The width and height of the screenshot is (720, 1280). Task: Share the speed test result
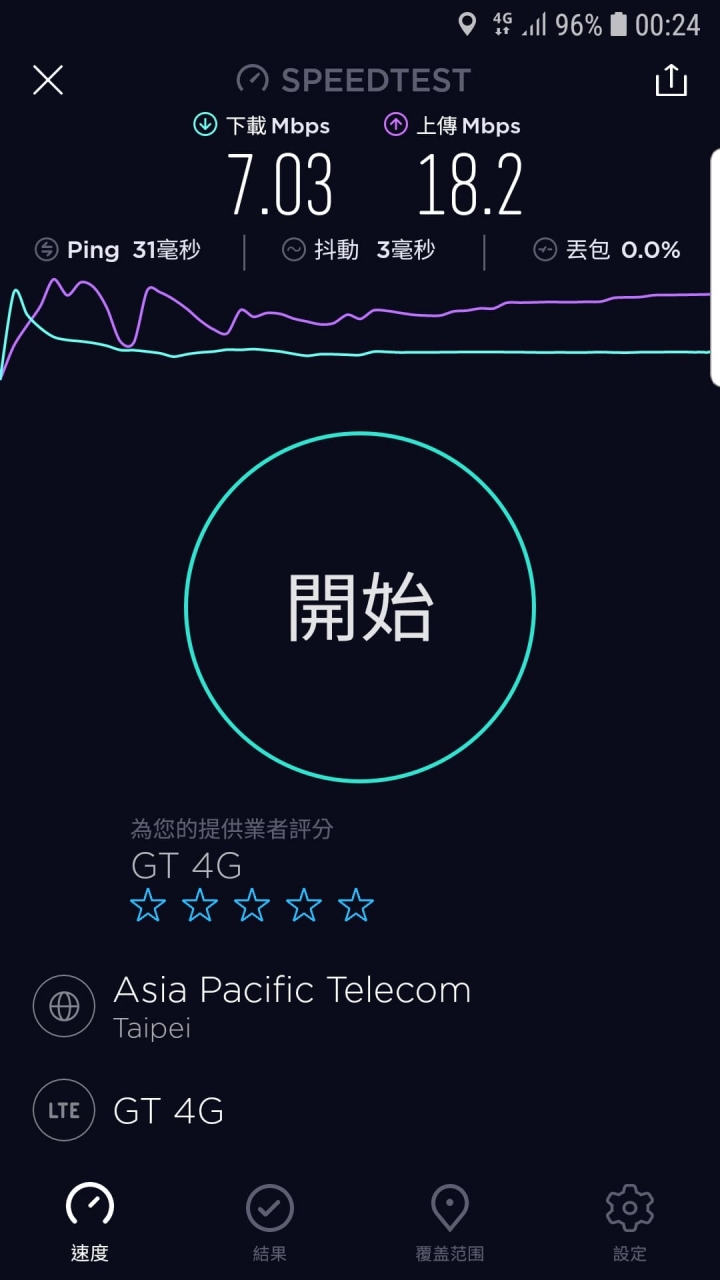671,80
